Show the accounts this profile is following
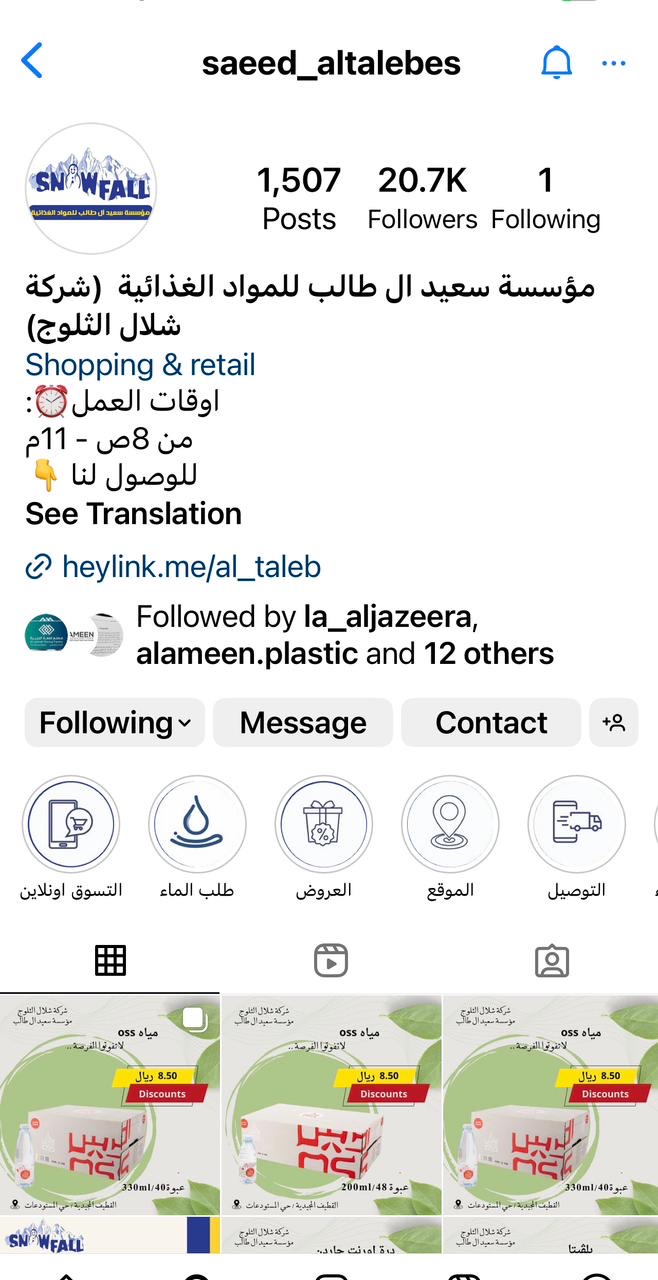Screen dimensions: 658x1280 [x=545, y=198]
